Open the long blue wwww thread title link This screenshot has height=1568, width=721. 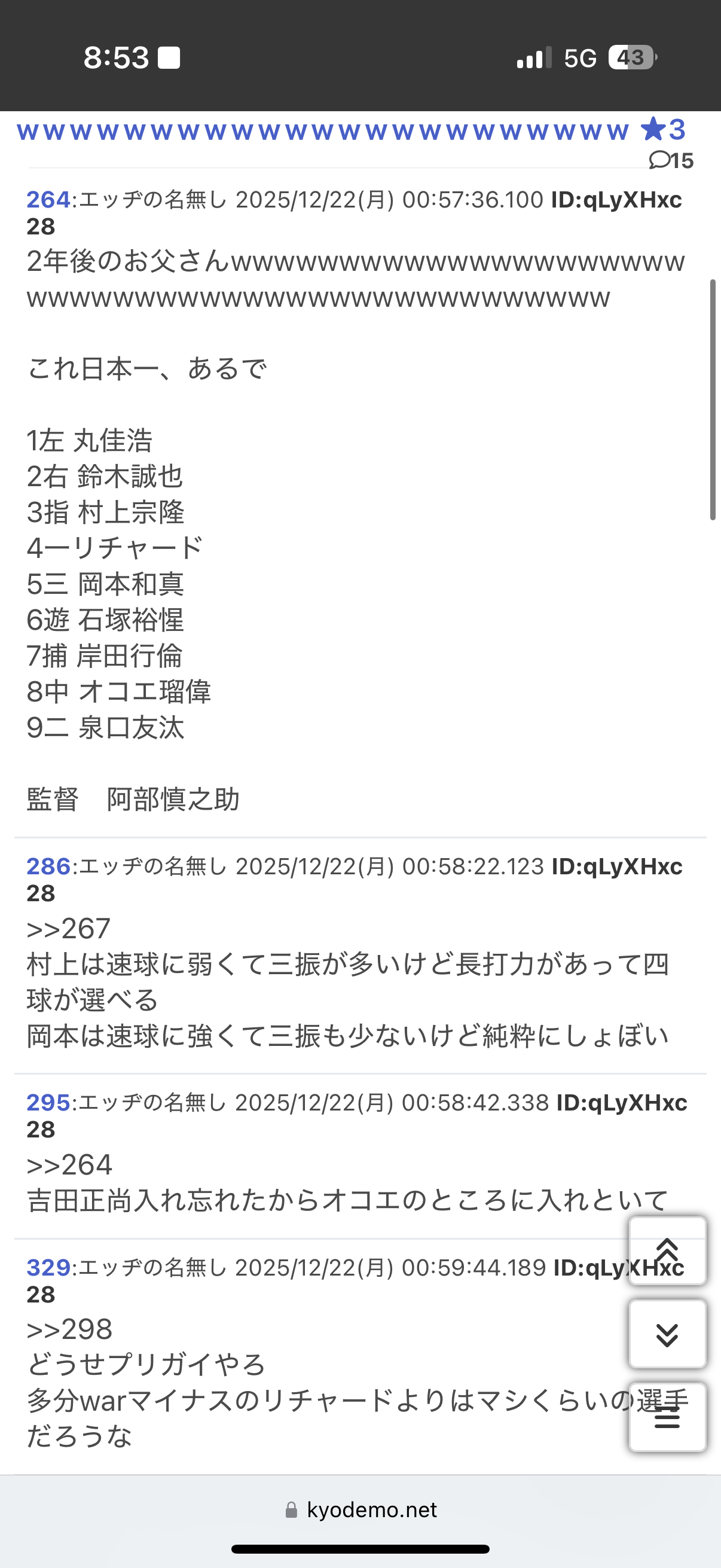coord(322,131)
